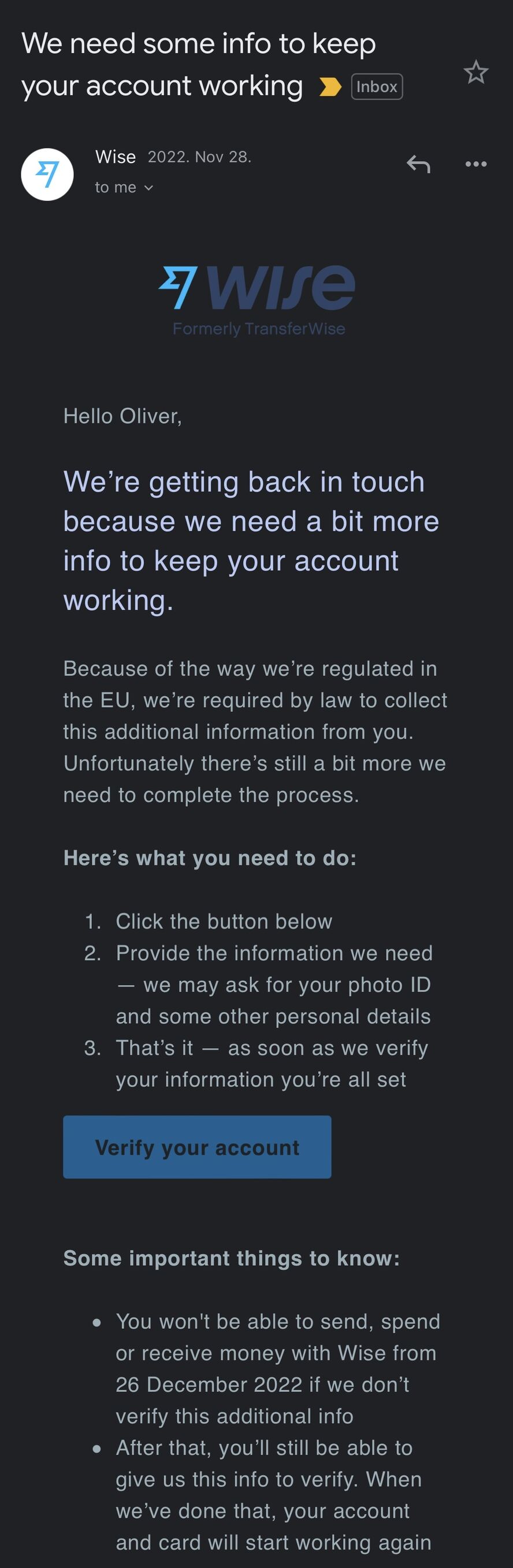Tap the Verify your account button
The height and width of the screenshot is (1568, 513).
(197, 1147)
